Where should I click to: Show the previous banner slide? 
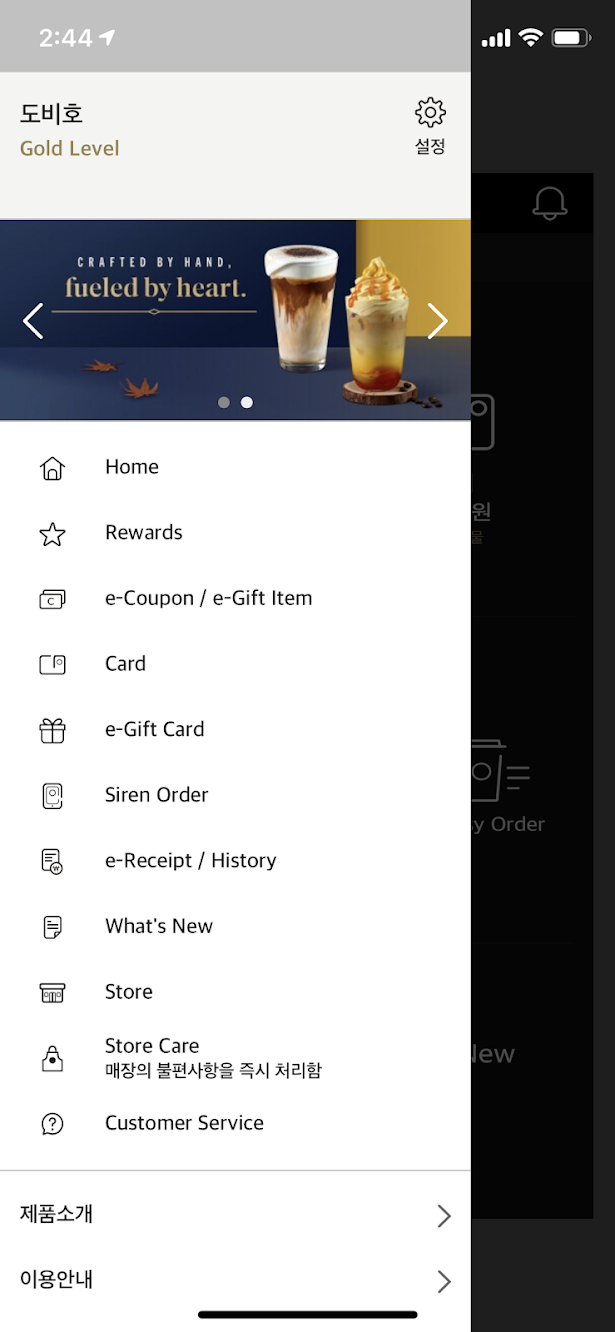tap(33, 321)
